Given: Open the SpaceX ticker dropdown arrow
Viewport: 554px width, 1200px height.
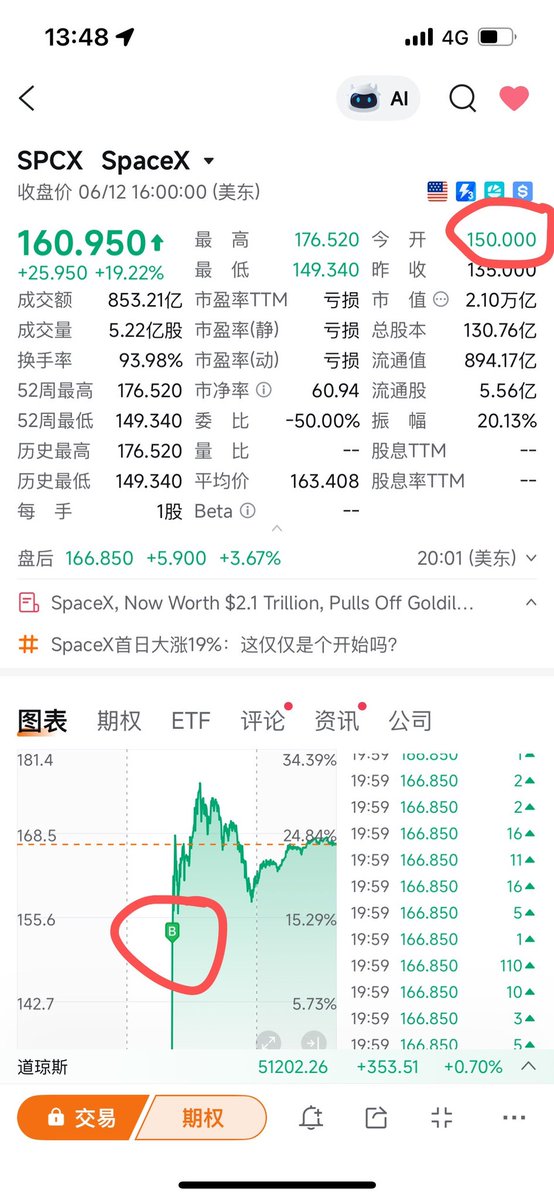Looking at the screenshot, I should pyautogui.click(x=209, y=161).
